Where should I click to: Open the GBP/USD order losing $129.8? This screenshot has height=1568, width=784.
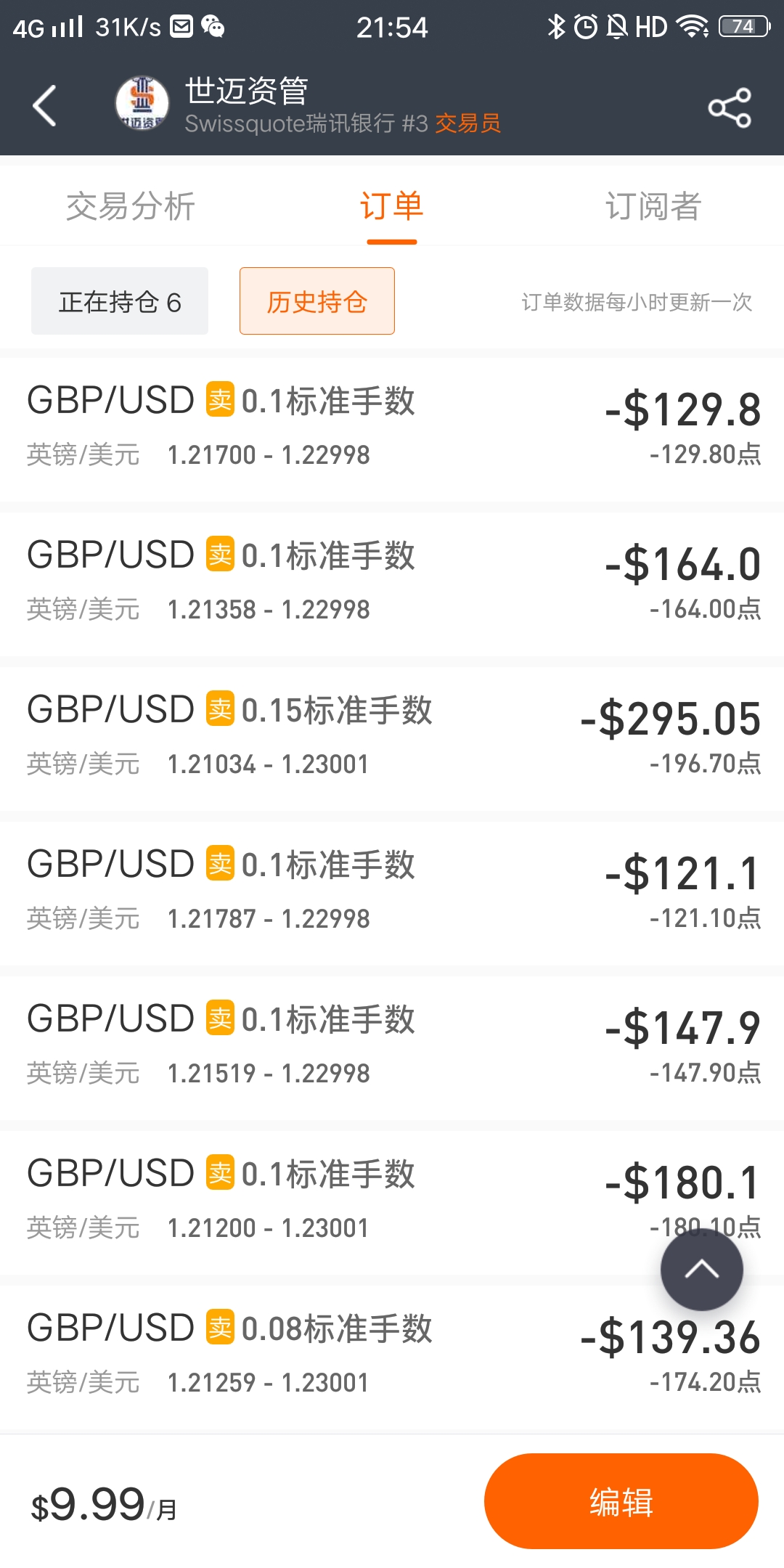pyautogui.click(x=392, y=428)
